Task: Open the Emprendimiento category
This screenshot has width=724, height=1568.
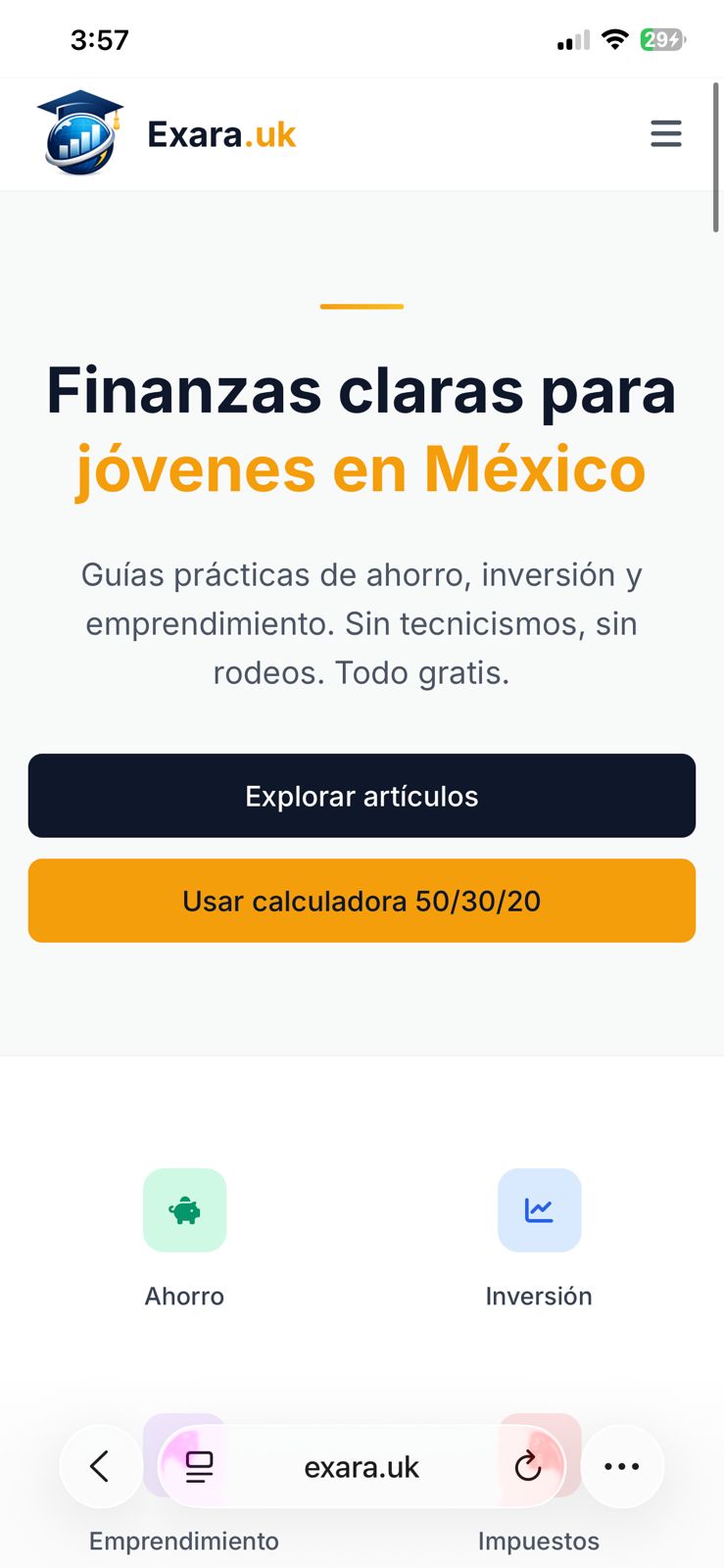Action: (184, 1540)
